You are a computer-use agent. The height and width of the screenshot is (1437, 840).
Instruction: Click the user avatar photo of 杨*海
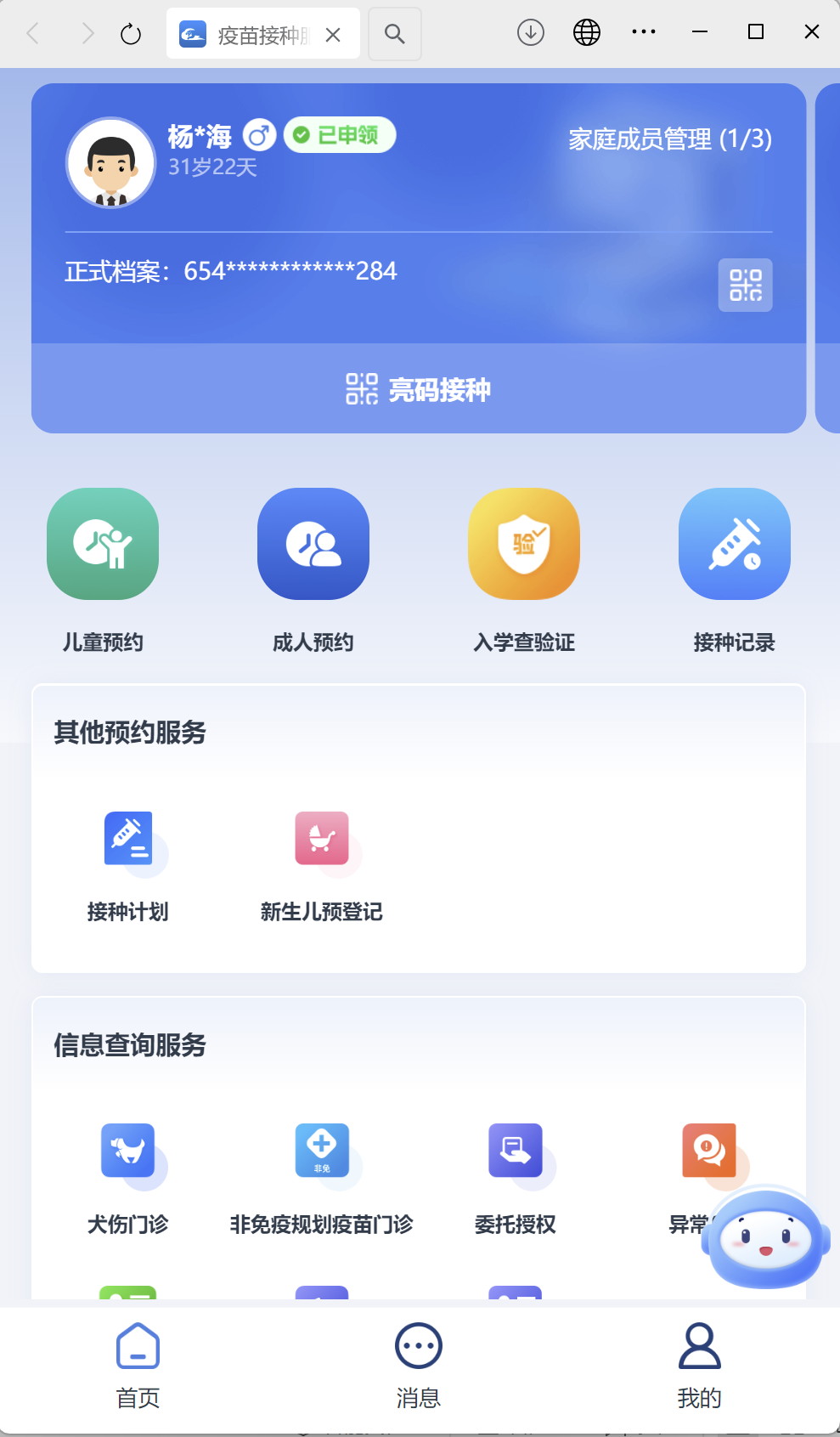click(x=111, y=161)
